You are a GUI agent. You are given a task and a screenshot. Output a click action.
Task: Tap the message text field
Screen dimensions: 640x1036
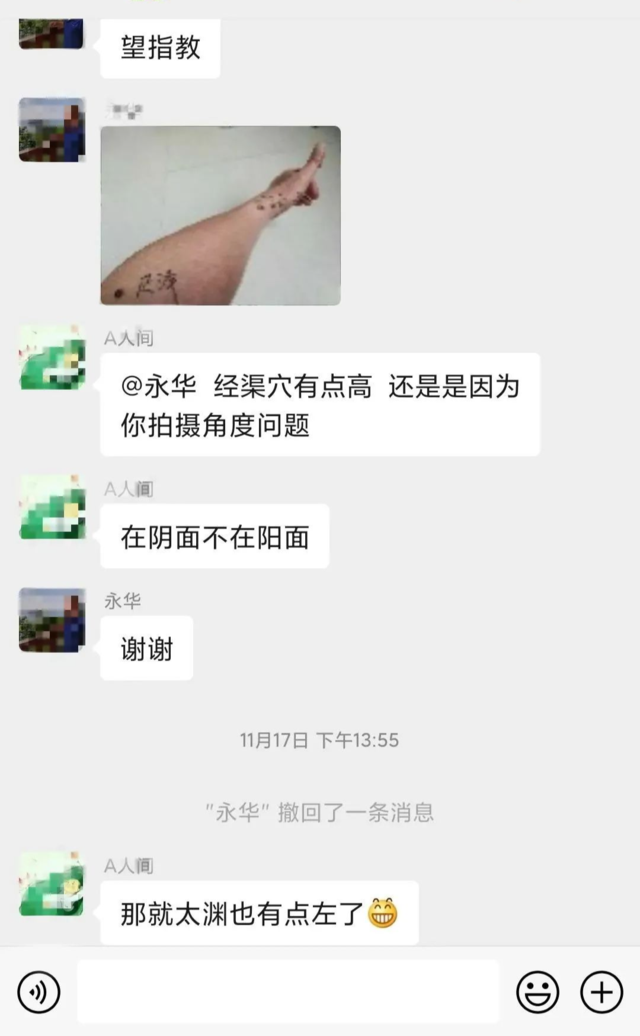click(x=287, y=992)
